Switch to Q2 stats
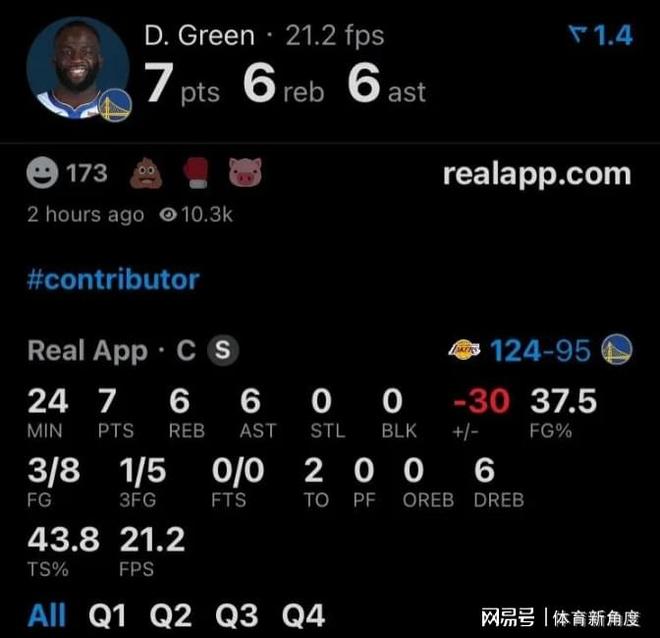Screen dimensions: 660x638 click(x=171, y=615)
